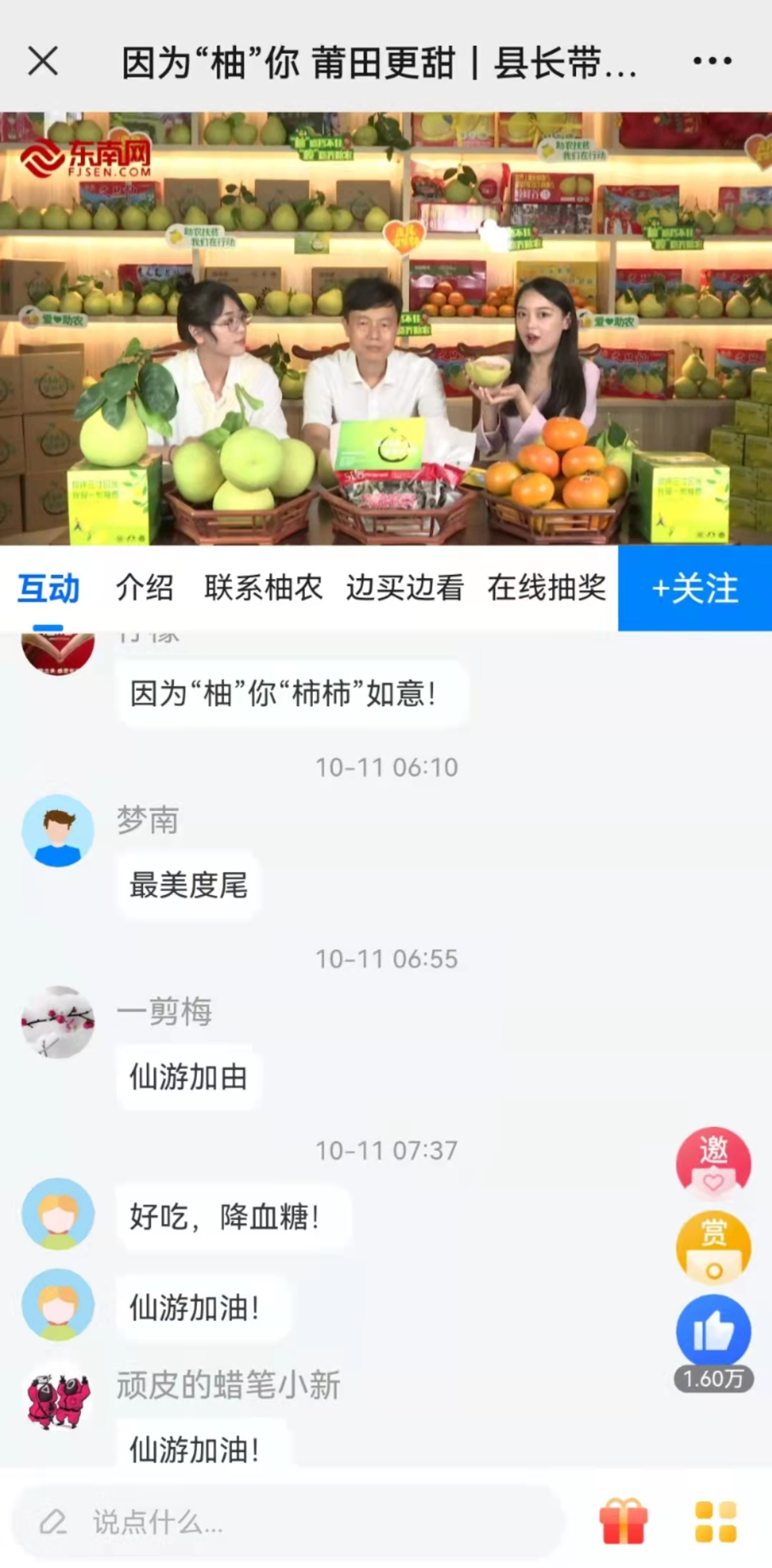Switch to the 边买边看 tab

click(405, 588)
